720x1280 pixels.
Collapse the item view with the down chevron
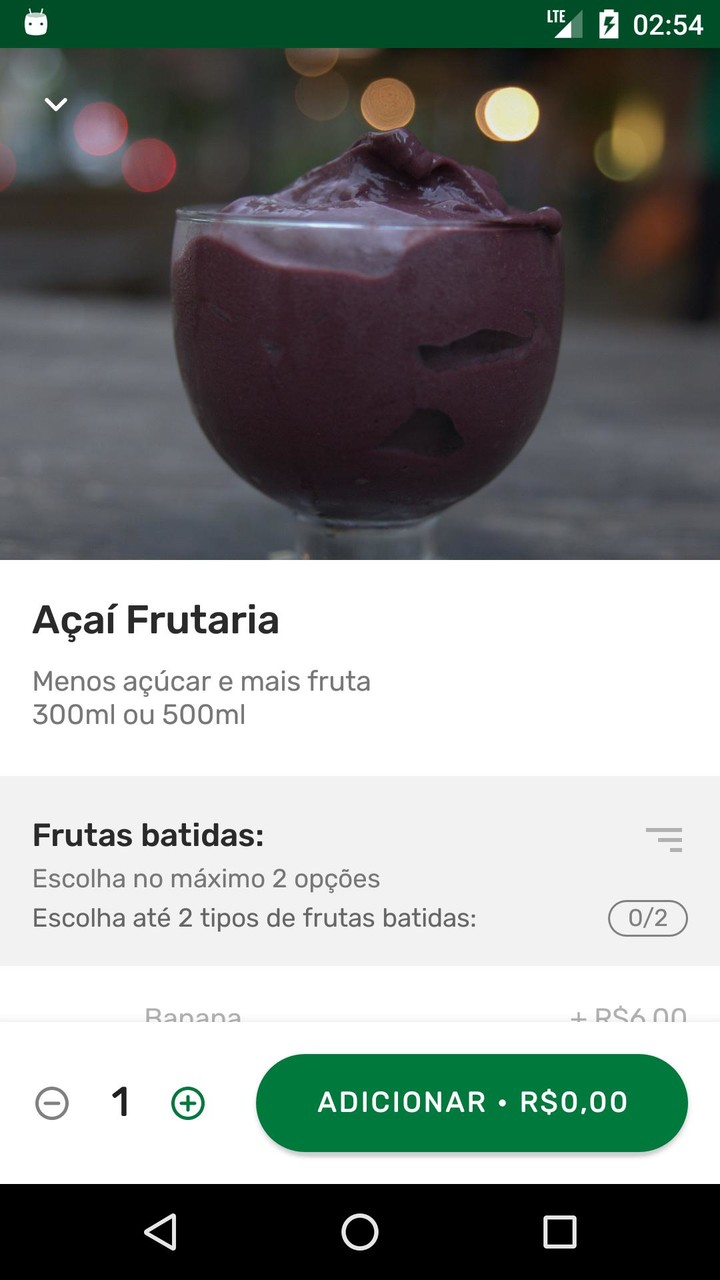[56, 104]
